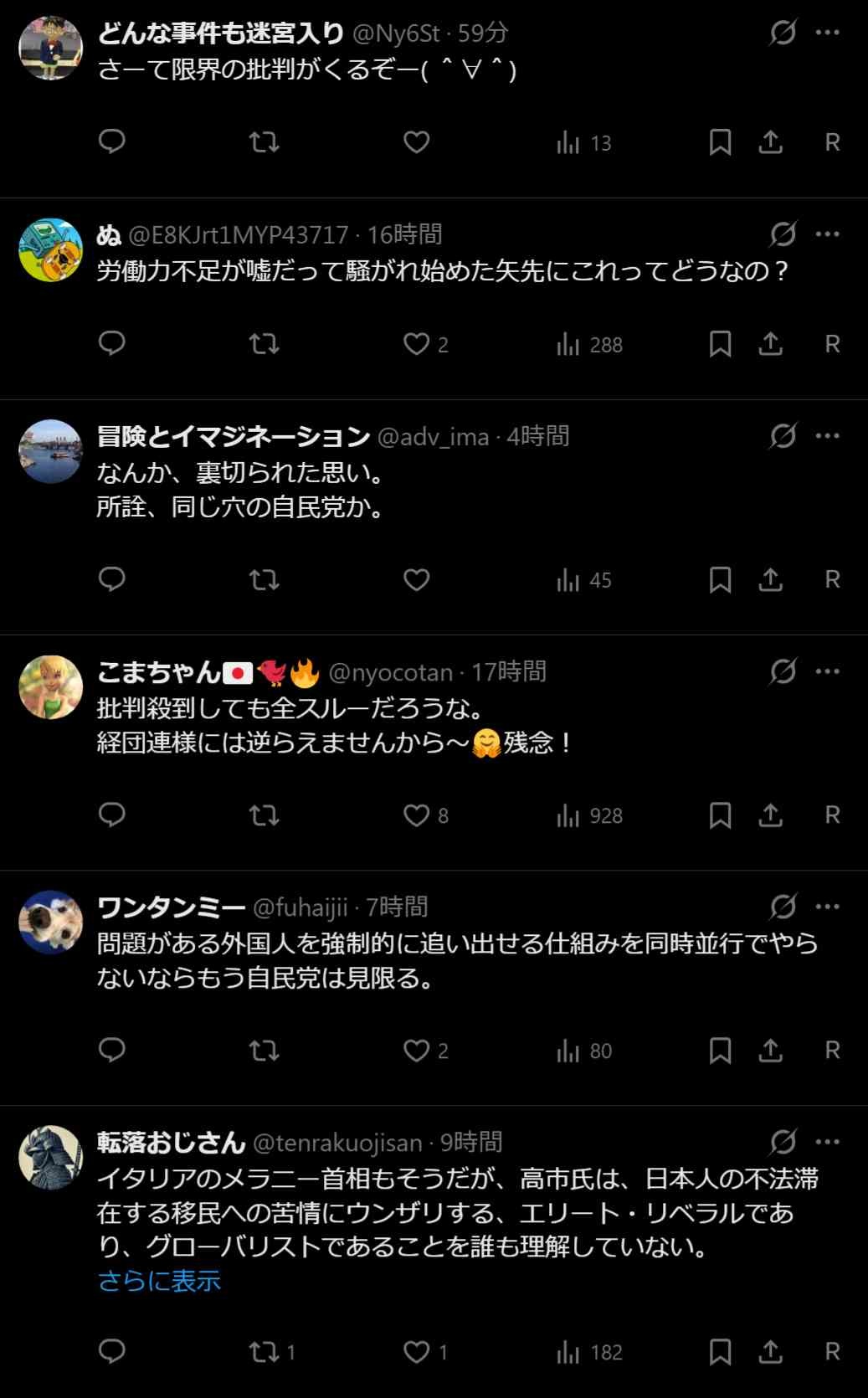The image size is (868, 1398).
Task: Repost 転落おじさん's post
Action: pos(264,1351)
